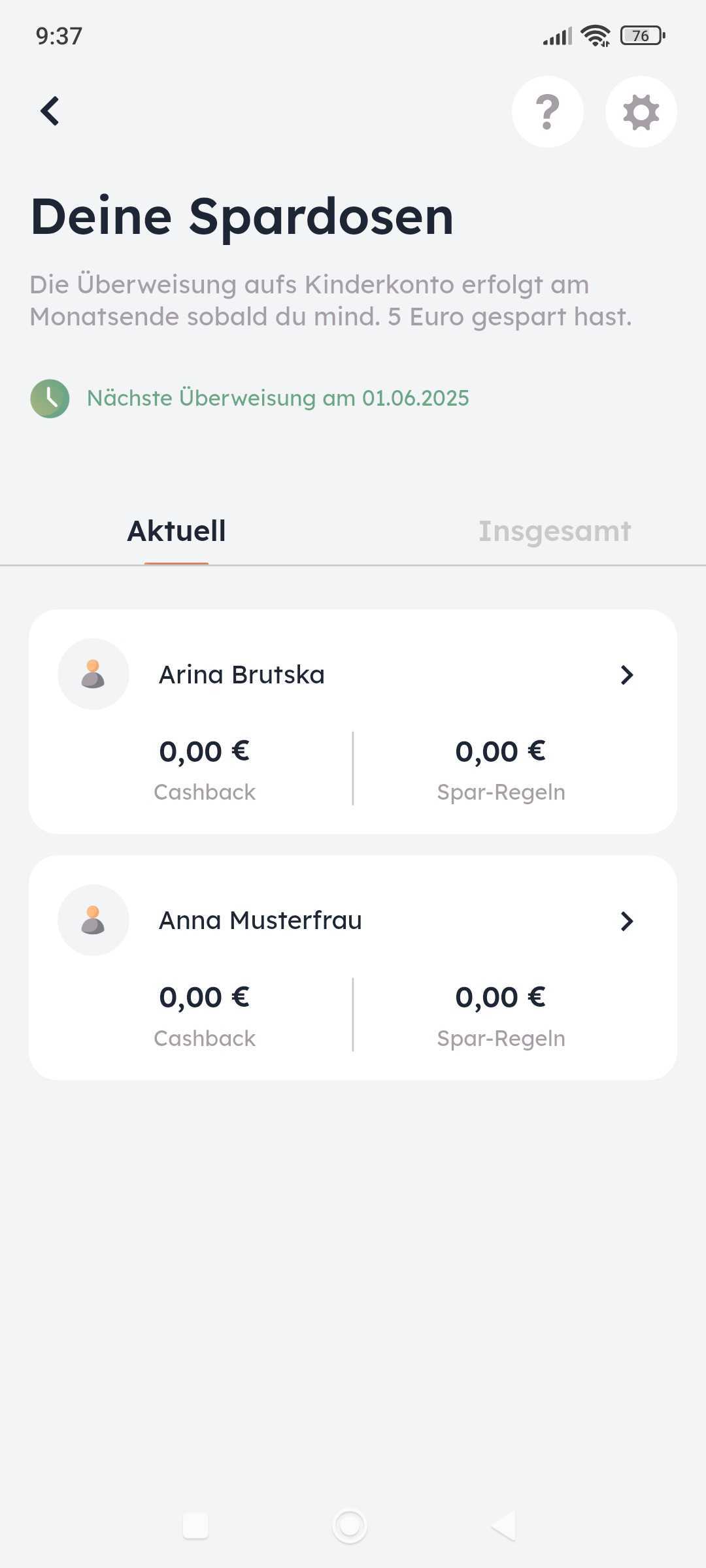The height and width of the screenshot is (1568, 706).
Task: Go back using the top-left arrow
Action: pyautogui.click(x=50, y=111)
